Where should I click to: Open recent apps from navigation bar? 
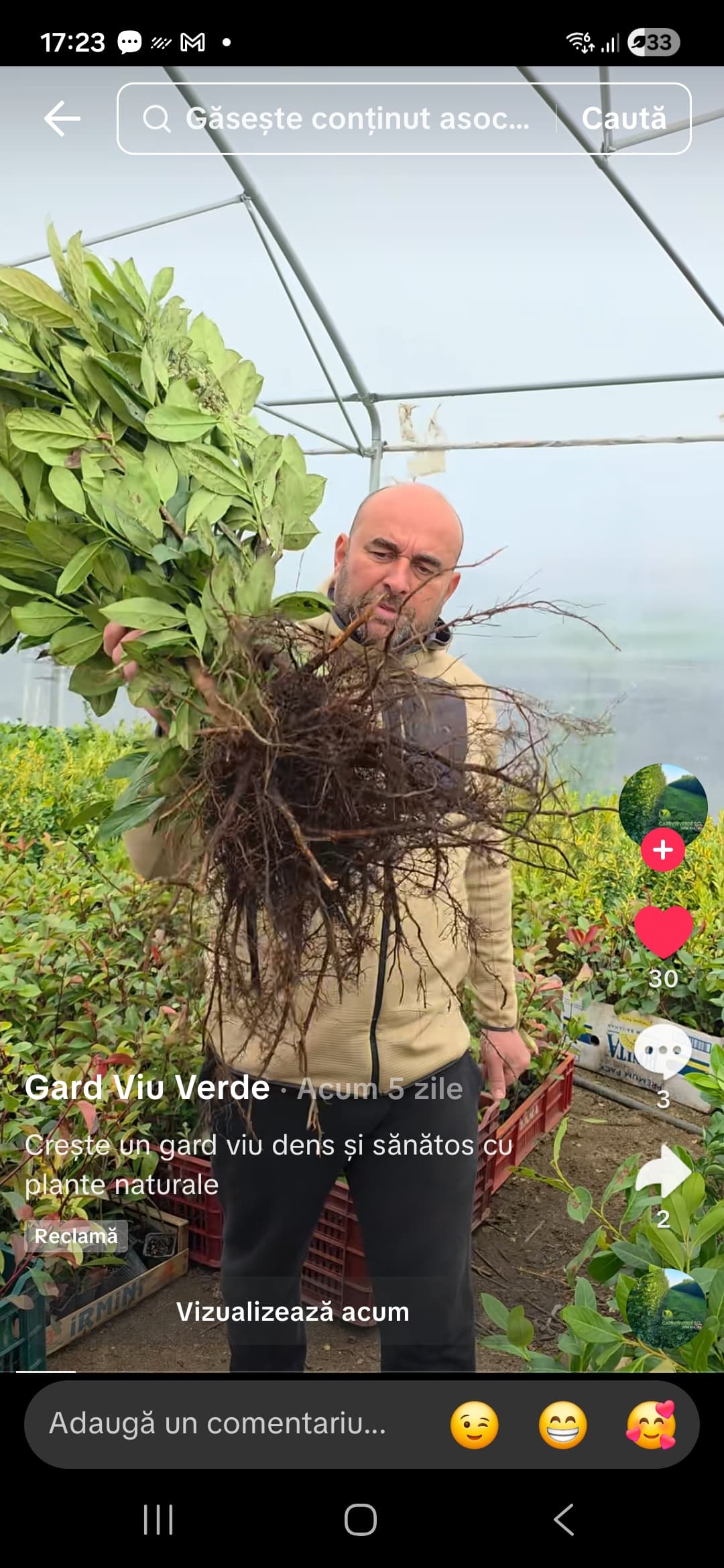(x=158, y=1519)
